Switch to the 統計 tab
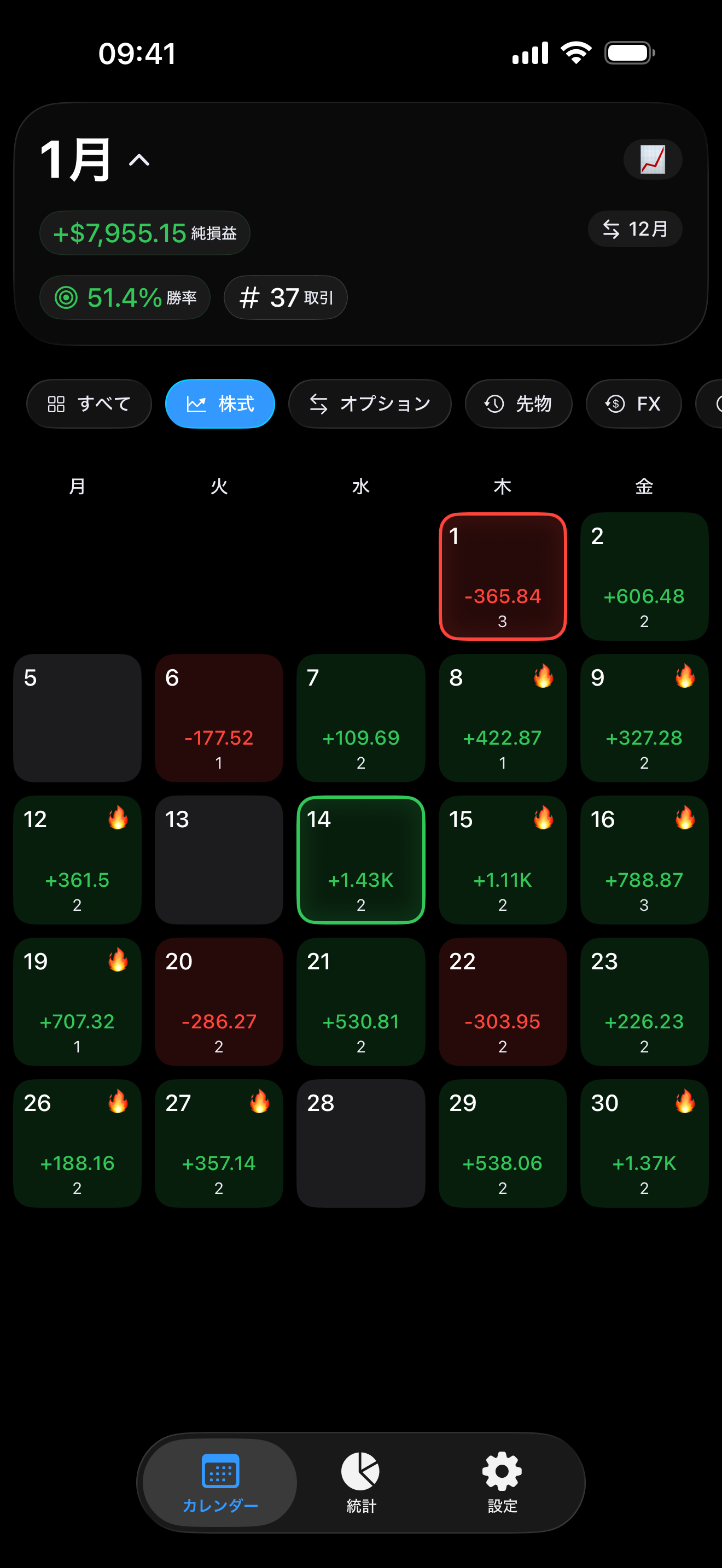The image size is (722, 1568). [361, 1483]
